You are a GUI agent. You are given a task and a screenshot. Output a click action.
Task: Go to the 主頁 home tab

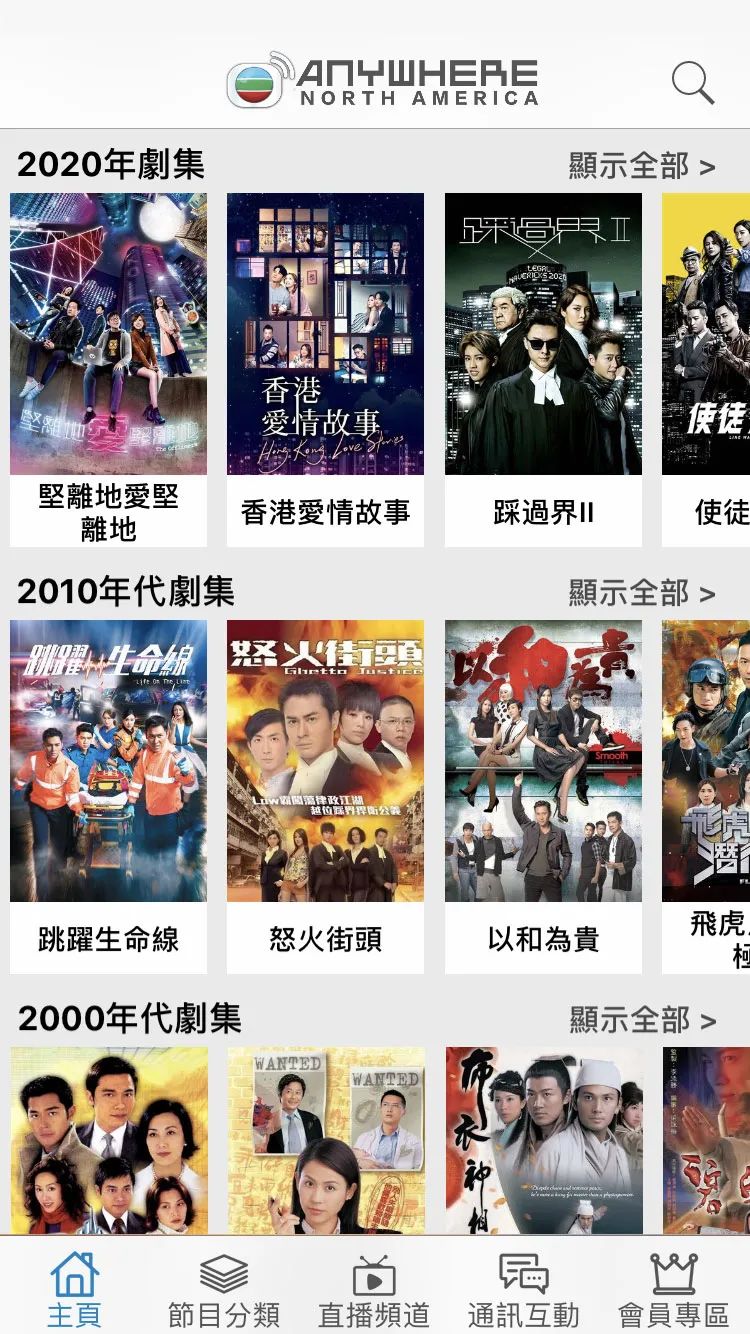75,1289
